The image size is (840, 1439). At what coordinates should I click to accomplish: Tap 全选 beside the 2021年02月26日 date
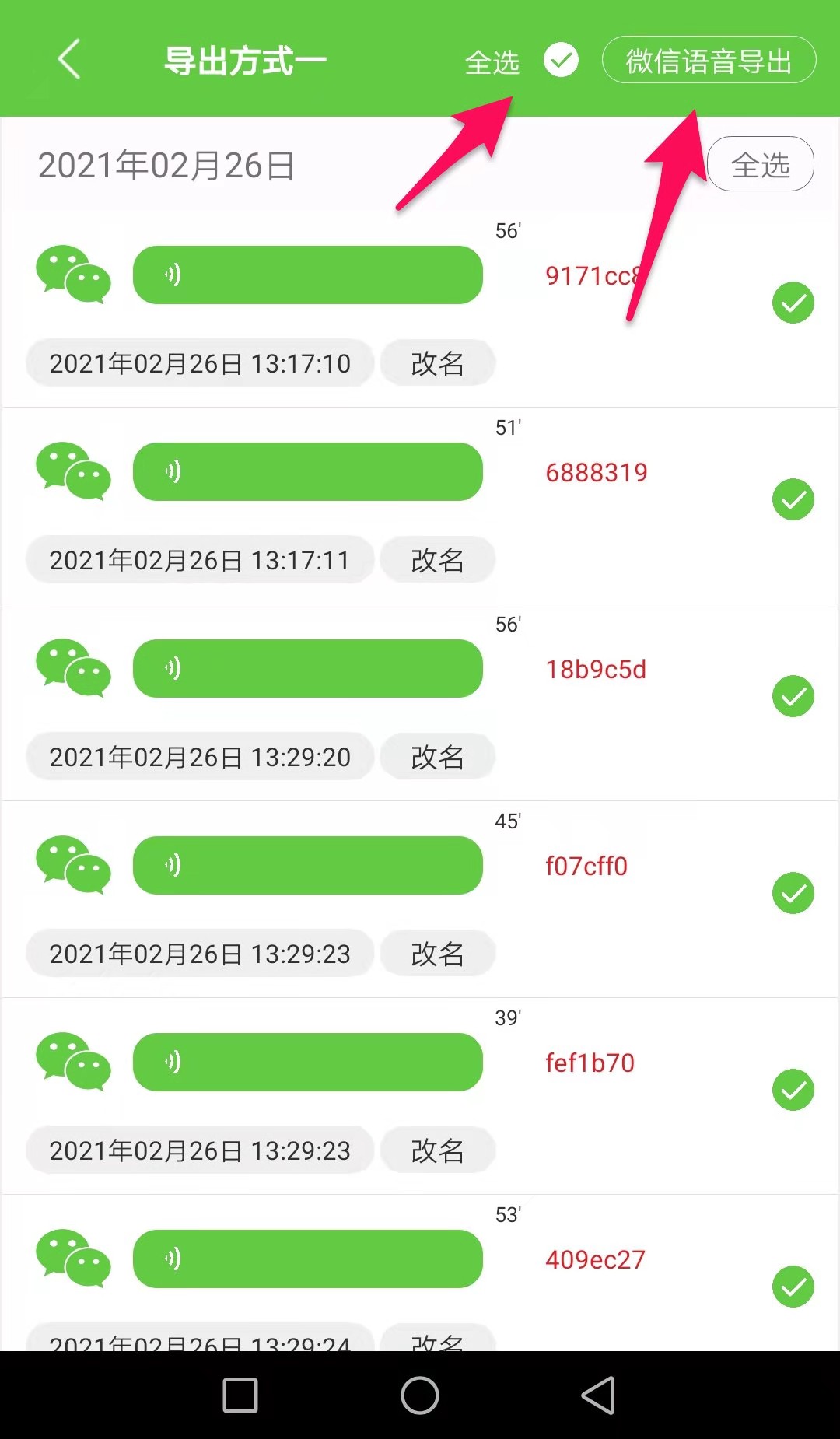pyautogui.click(x=761, y=164)
